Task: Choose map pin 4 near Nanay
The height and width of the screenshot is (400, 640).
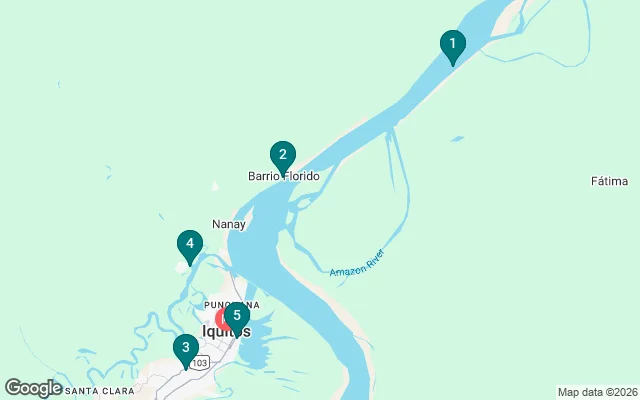Action: click(x=189, y=243)
